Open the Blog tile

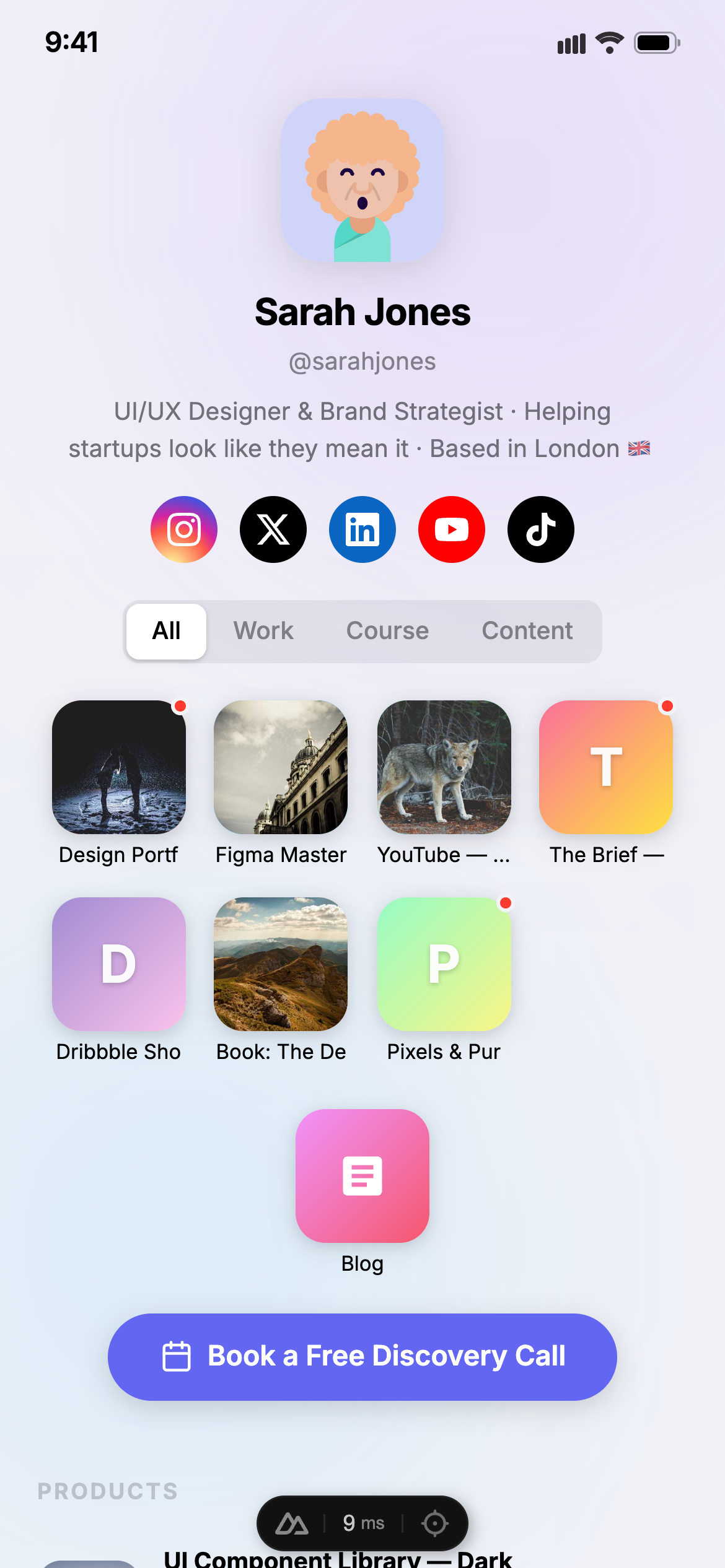click(362, 1176)
